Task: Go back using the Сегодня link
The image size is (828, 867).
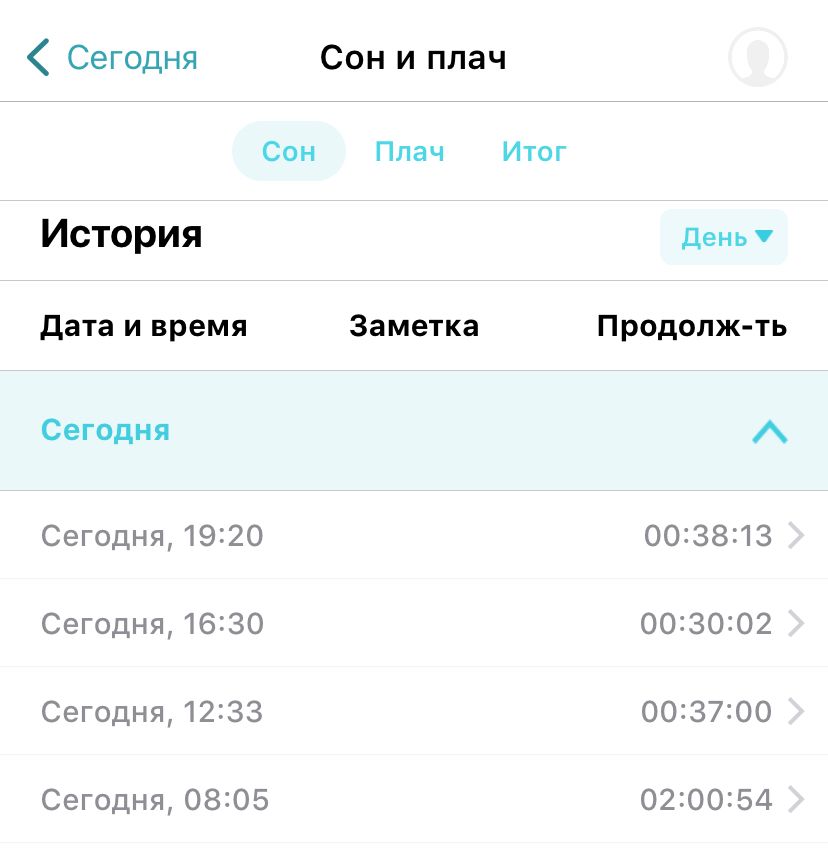Action: (133, 57)
